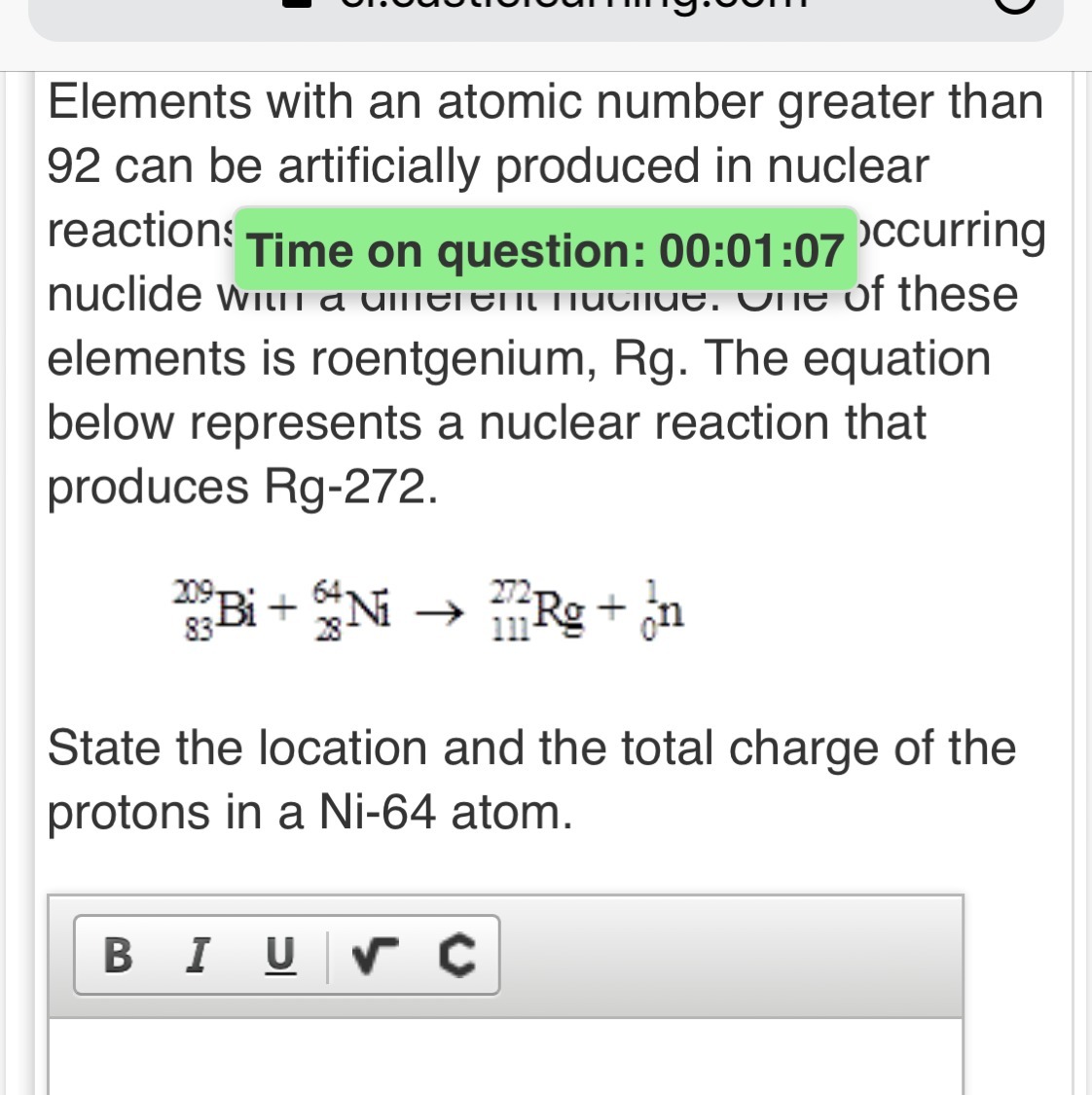Apply underline formatting in the editor
This screenshot has width=1092, height=1095.
pos(280,955)
